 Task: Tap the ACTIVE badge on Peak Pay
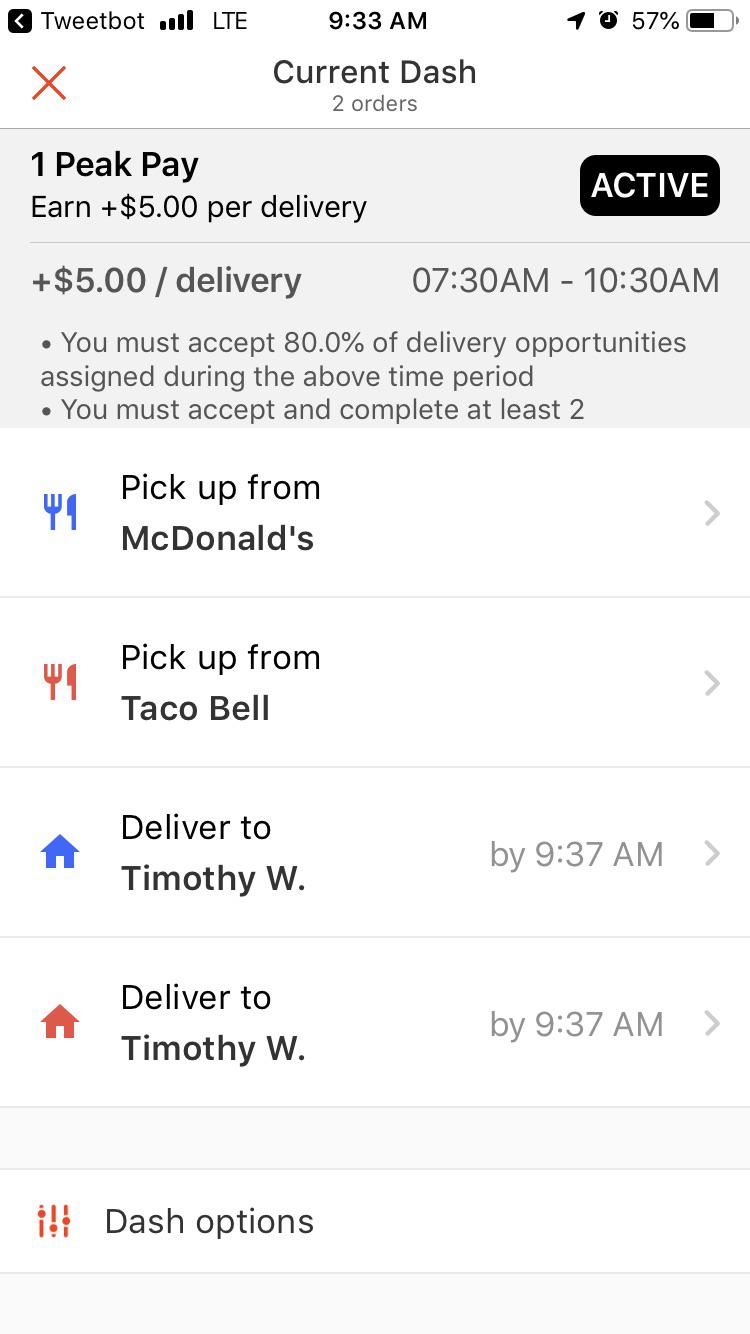pos(650,185)
